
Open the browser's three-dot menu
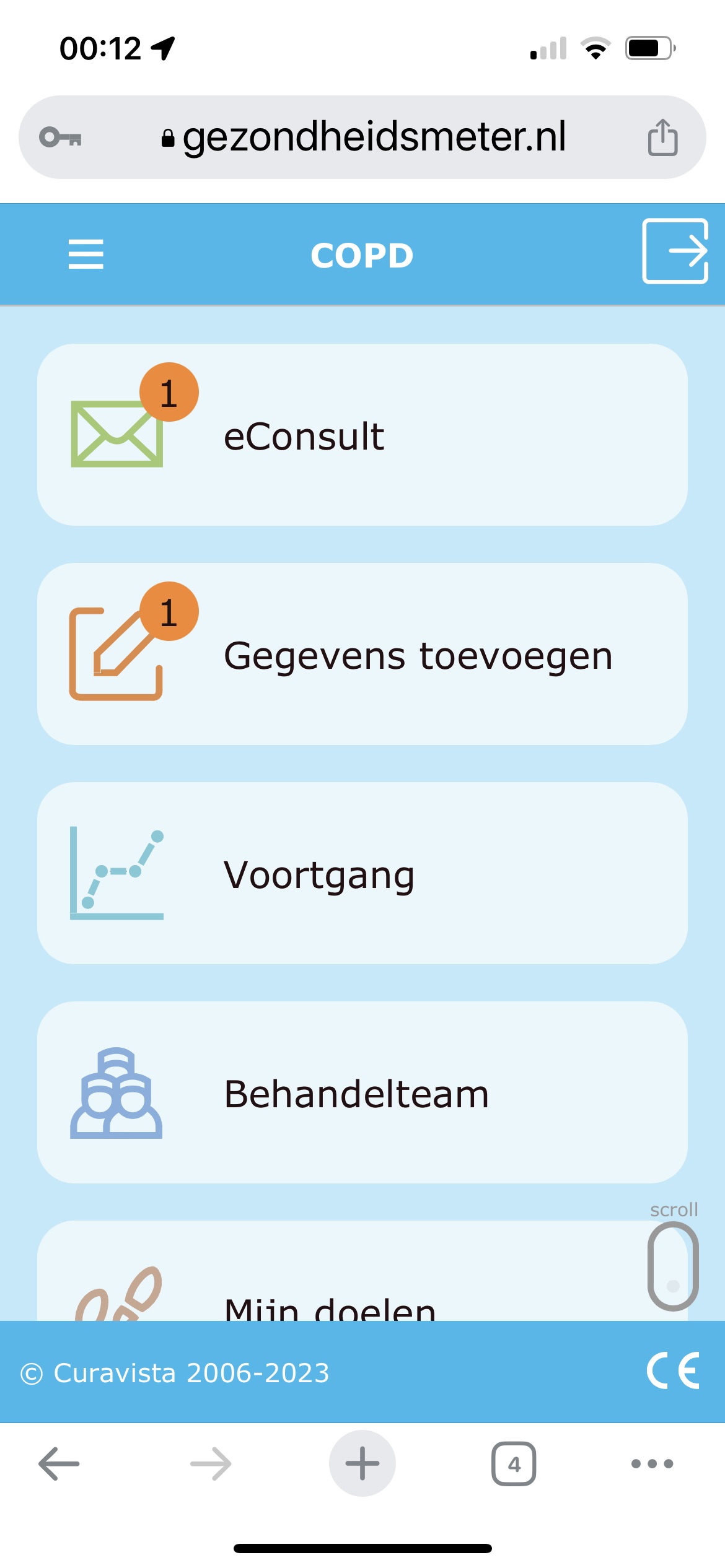coord(652,1463)
